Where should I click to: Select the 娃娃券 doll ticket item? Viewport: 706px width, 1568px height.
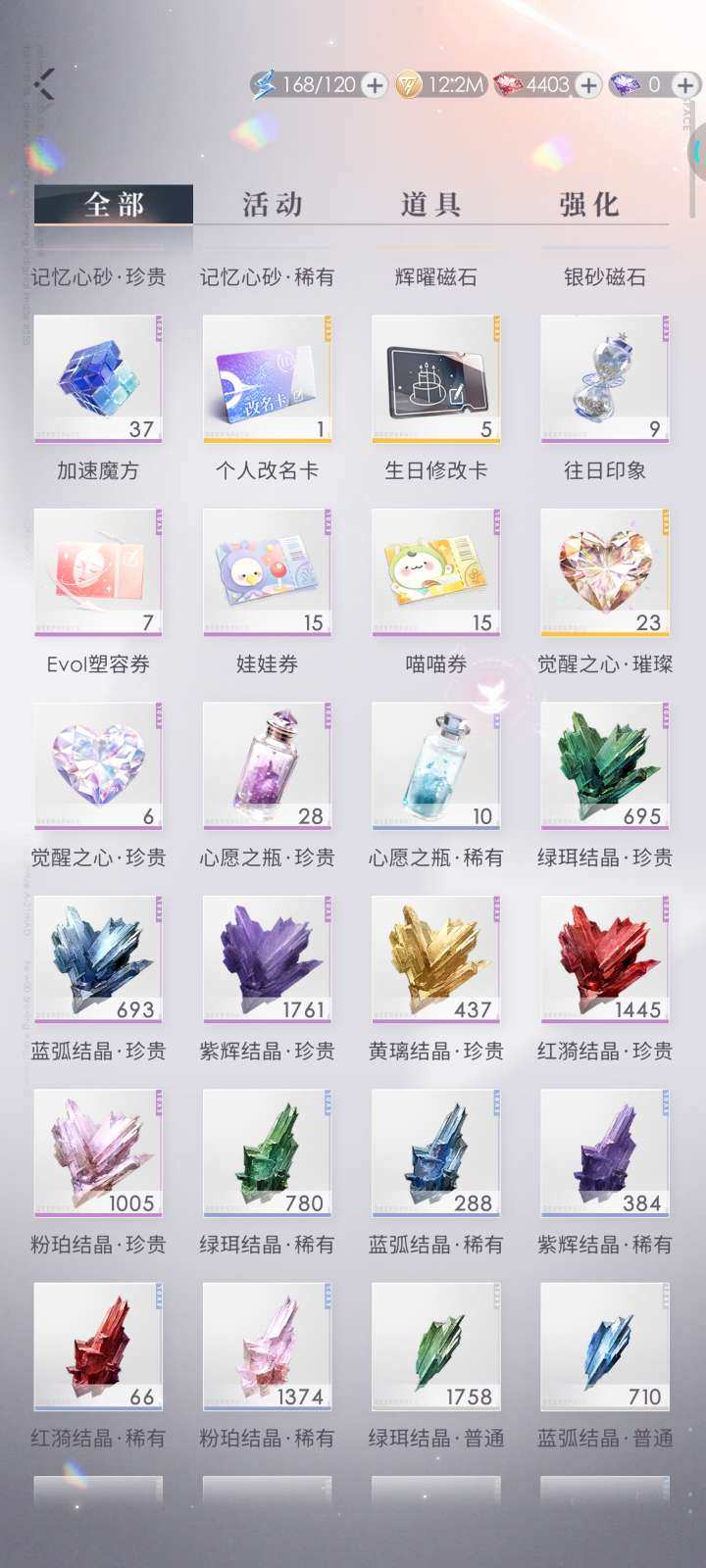click(x=266, y=573)
